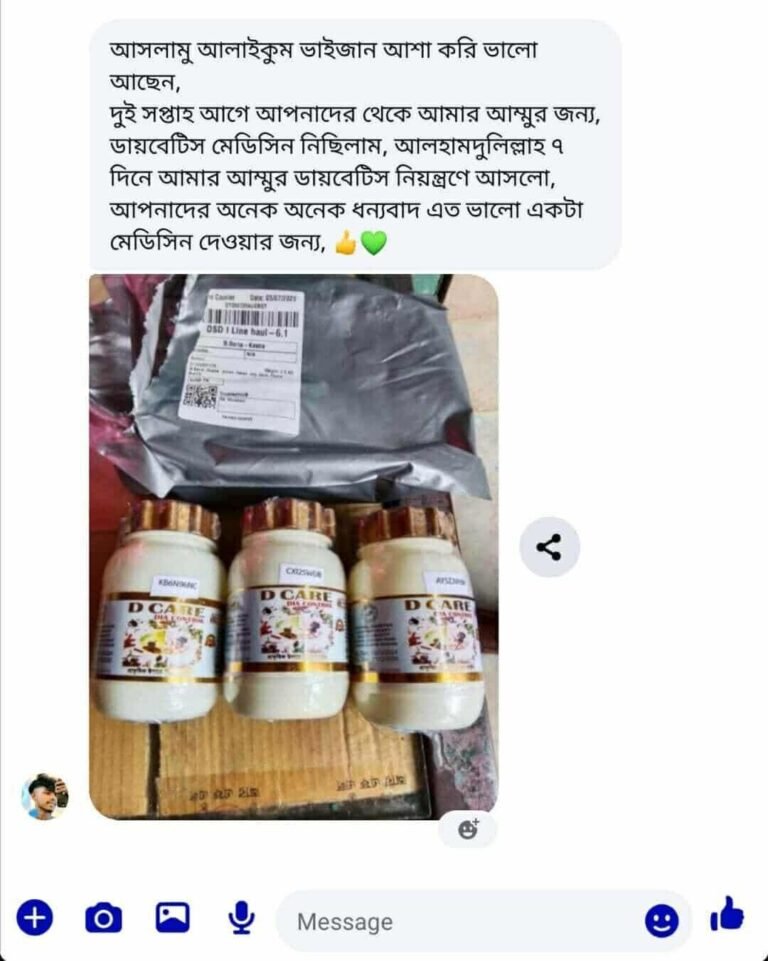Open the emoji picker in the message field
This screenshot has height=961, width=768.
pos(661,921)
